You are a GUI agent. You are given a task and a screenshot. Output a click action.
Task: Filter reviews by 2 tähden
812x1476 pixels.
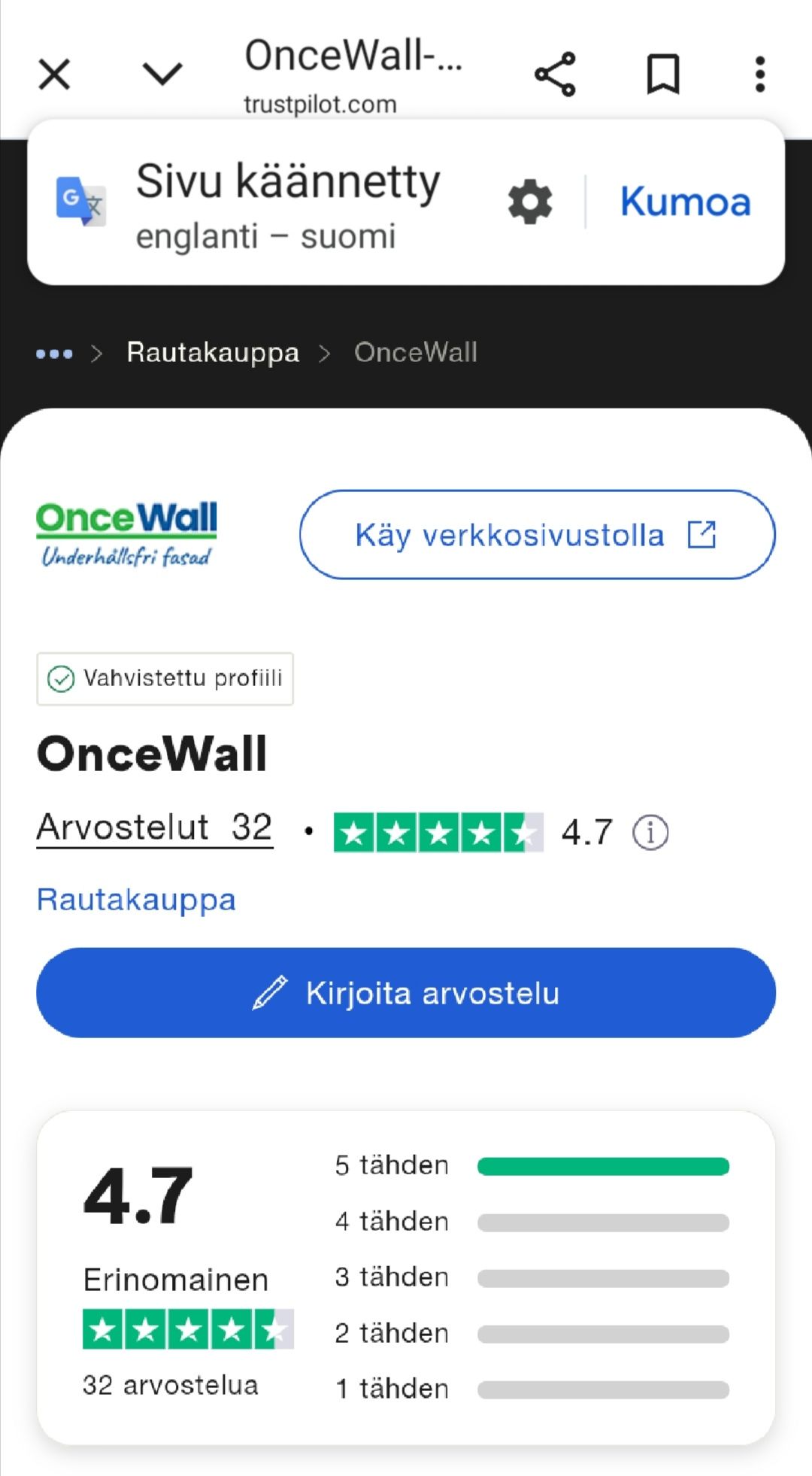(531, 1334)
